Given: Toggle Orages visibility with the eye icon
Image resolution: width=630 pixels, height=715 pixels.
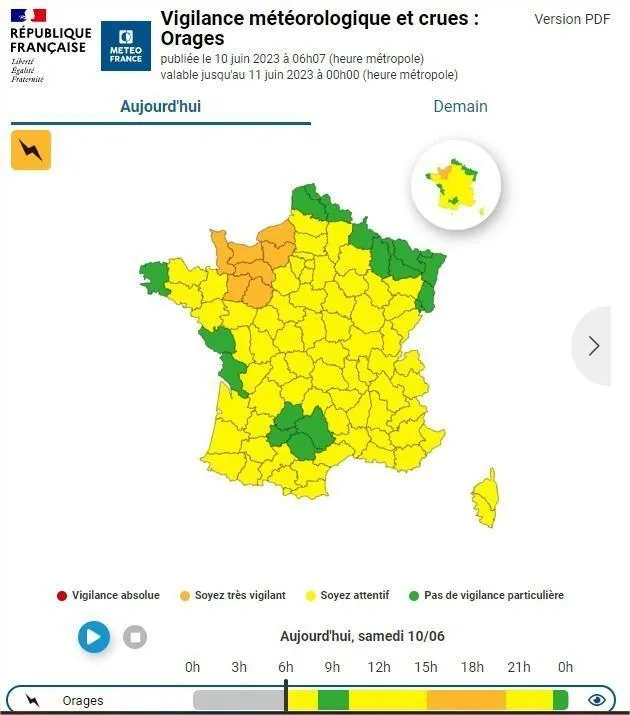Looking at the screenshot, I should [x=598, y=700].
